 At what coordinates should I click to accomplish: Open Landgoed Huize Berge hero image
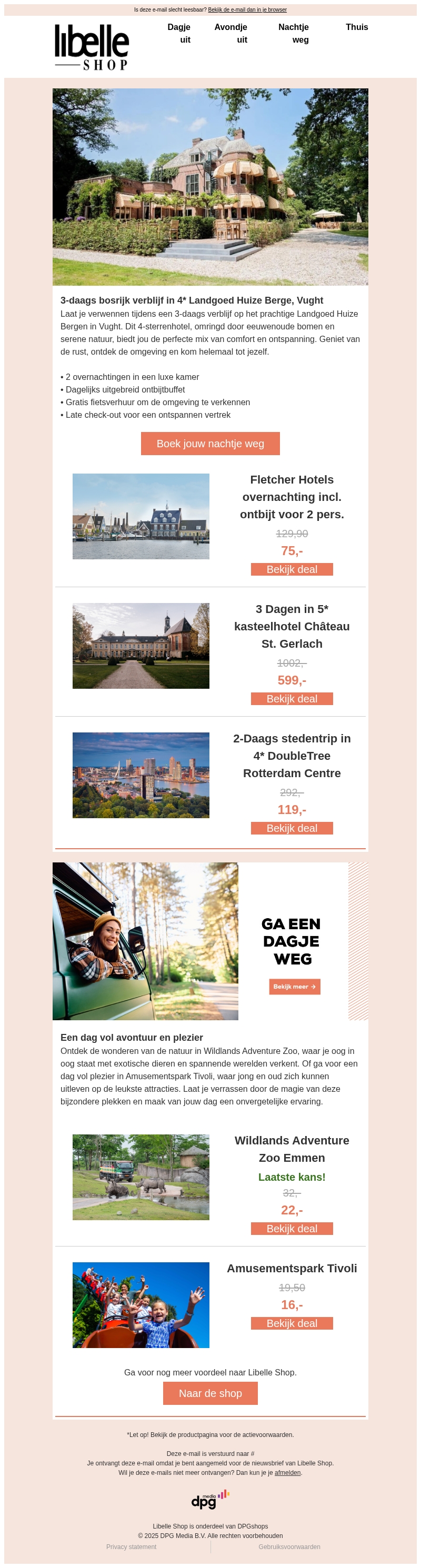pos(210,187)
